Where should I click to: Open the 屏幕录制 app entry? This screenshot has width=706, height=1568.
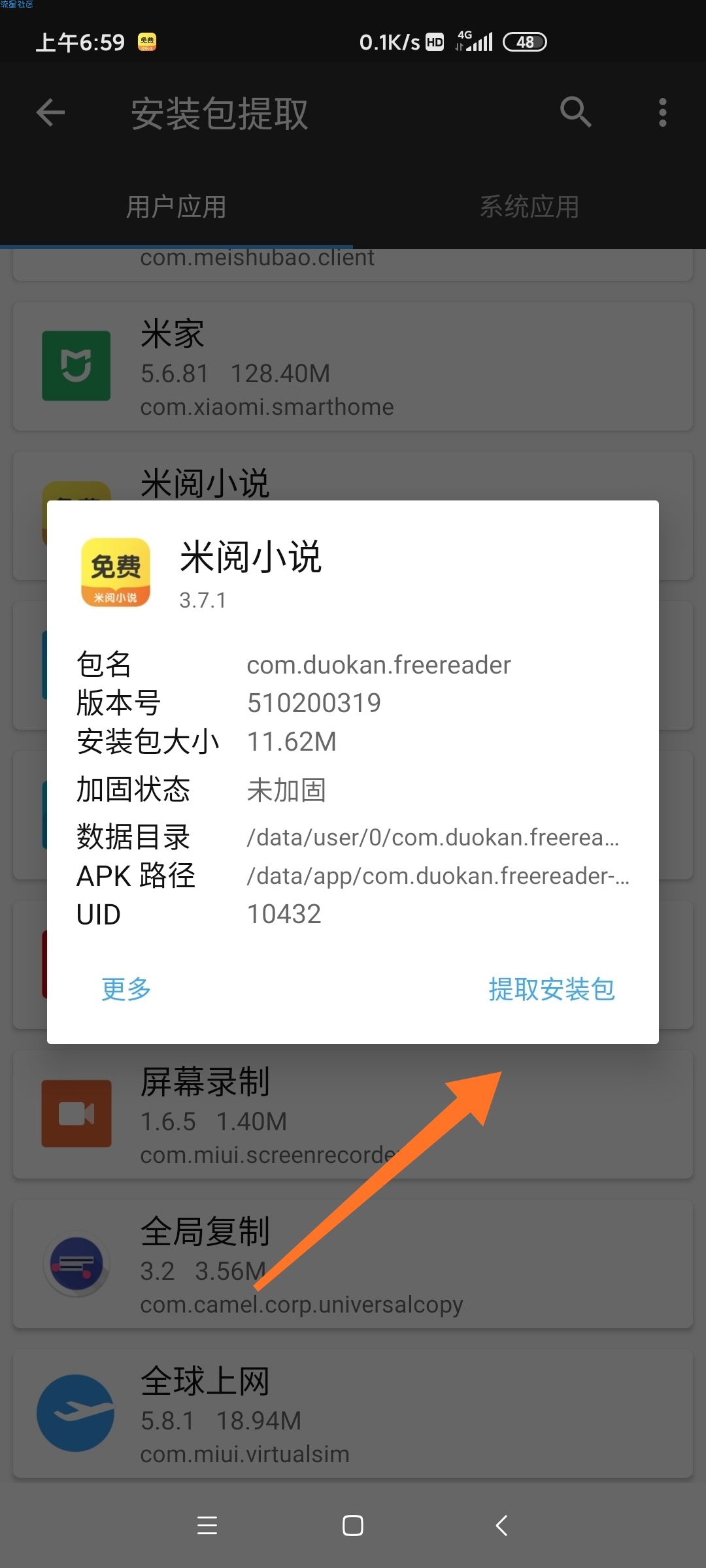click(x=353, y=1114)
